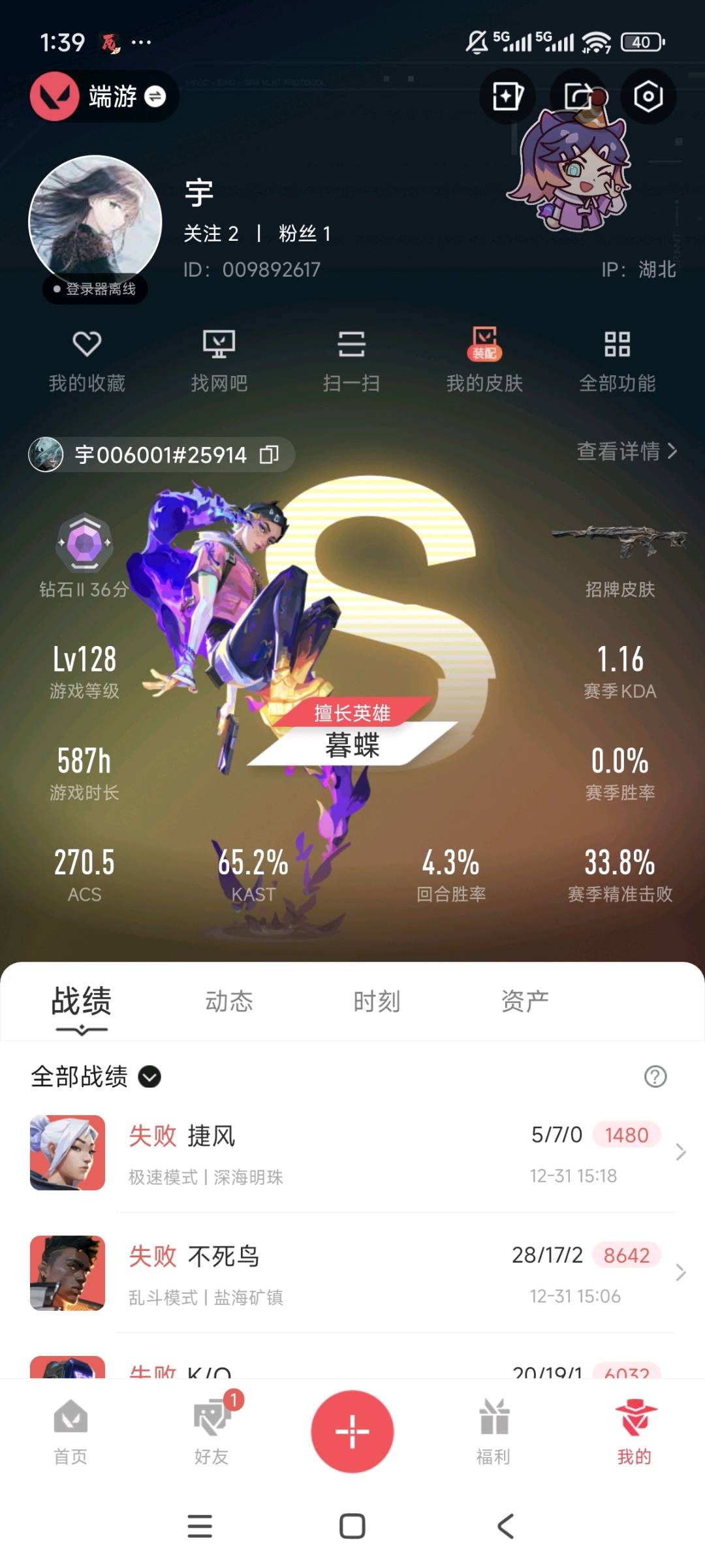Image resolution: width=705 pixels, height=1568 pixels.
Task: Copy the game ID 宇006001#25914
Action: pyautogui.click(x=269, y=454)
